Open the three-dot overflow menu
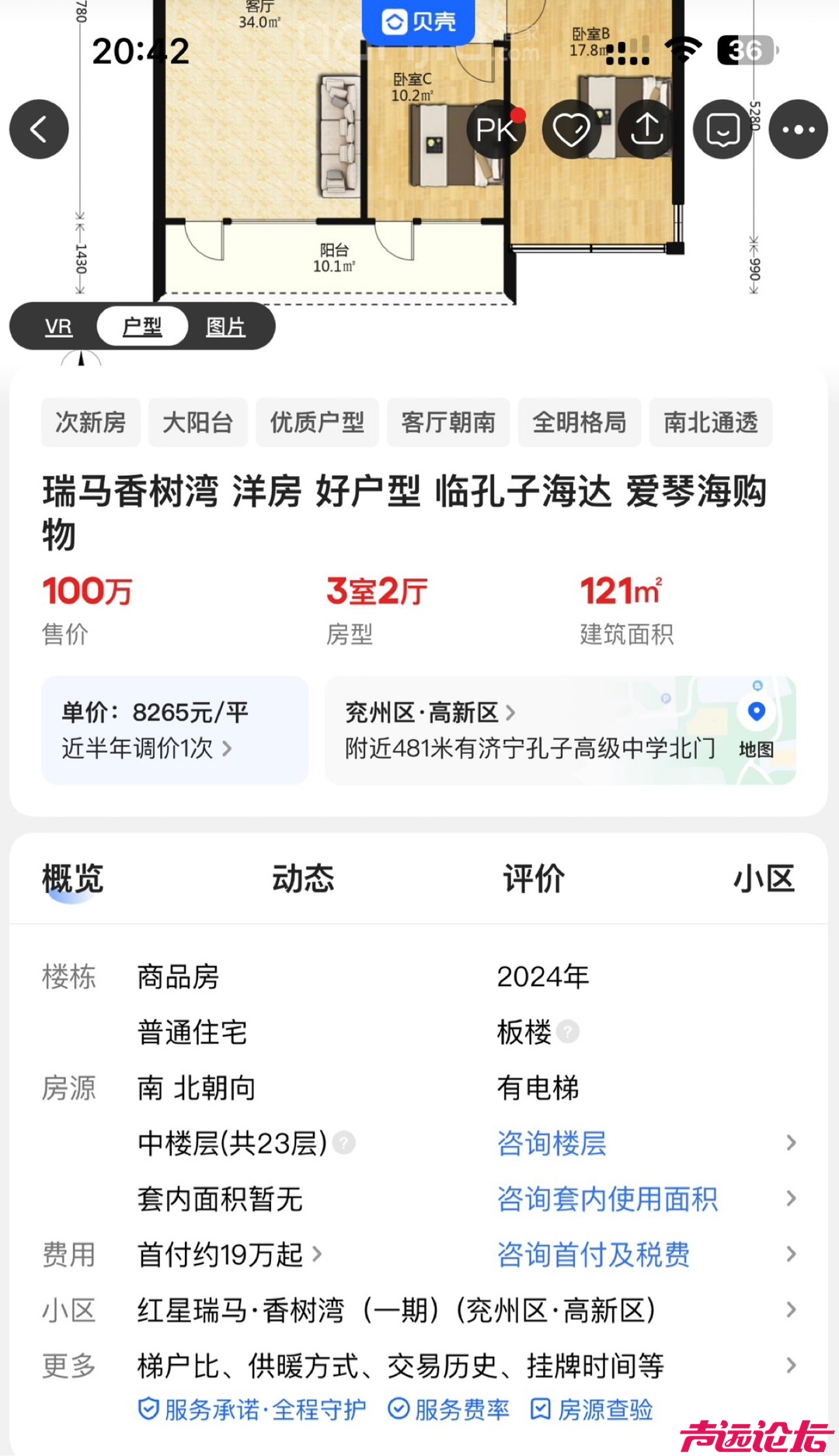Image resolution: width=839 pixels, height=1456 pixels. tap(798, 130)
